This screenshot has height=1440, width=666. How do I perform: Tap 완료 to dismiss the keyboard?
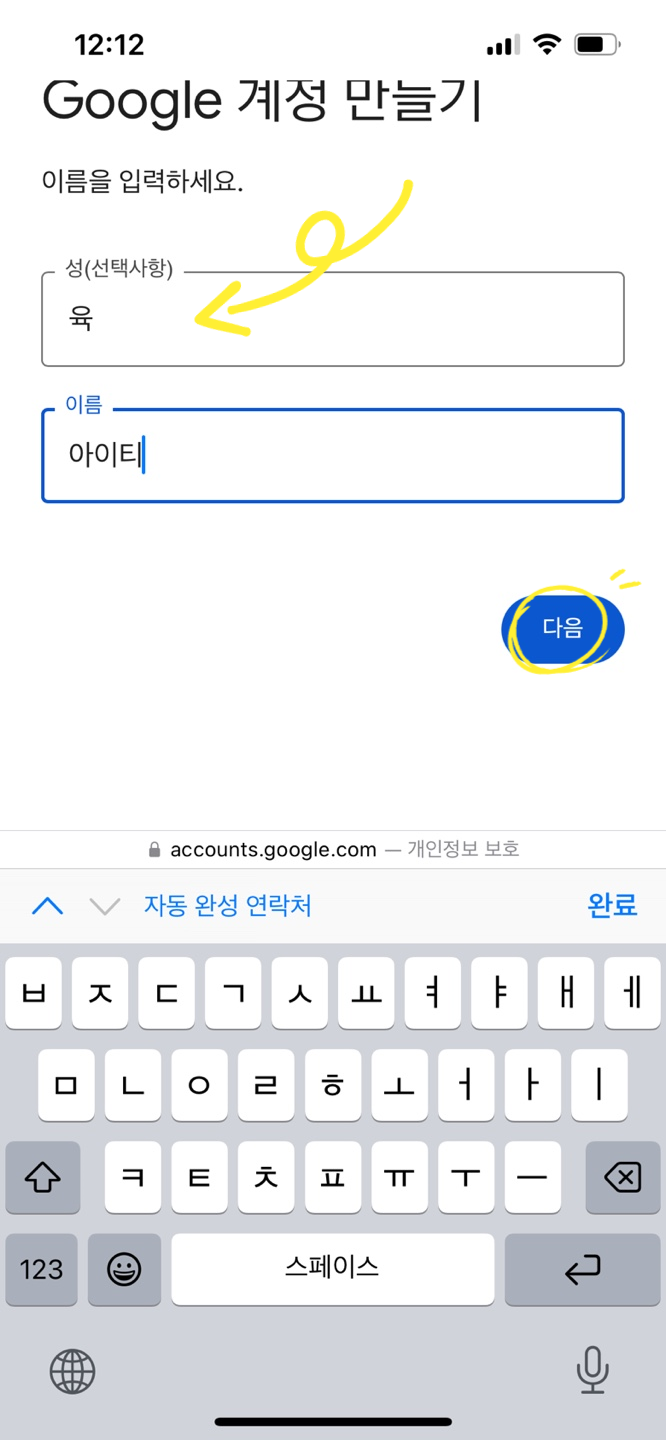[x=612, y=906]
